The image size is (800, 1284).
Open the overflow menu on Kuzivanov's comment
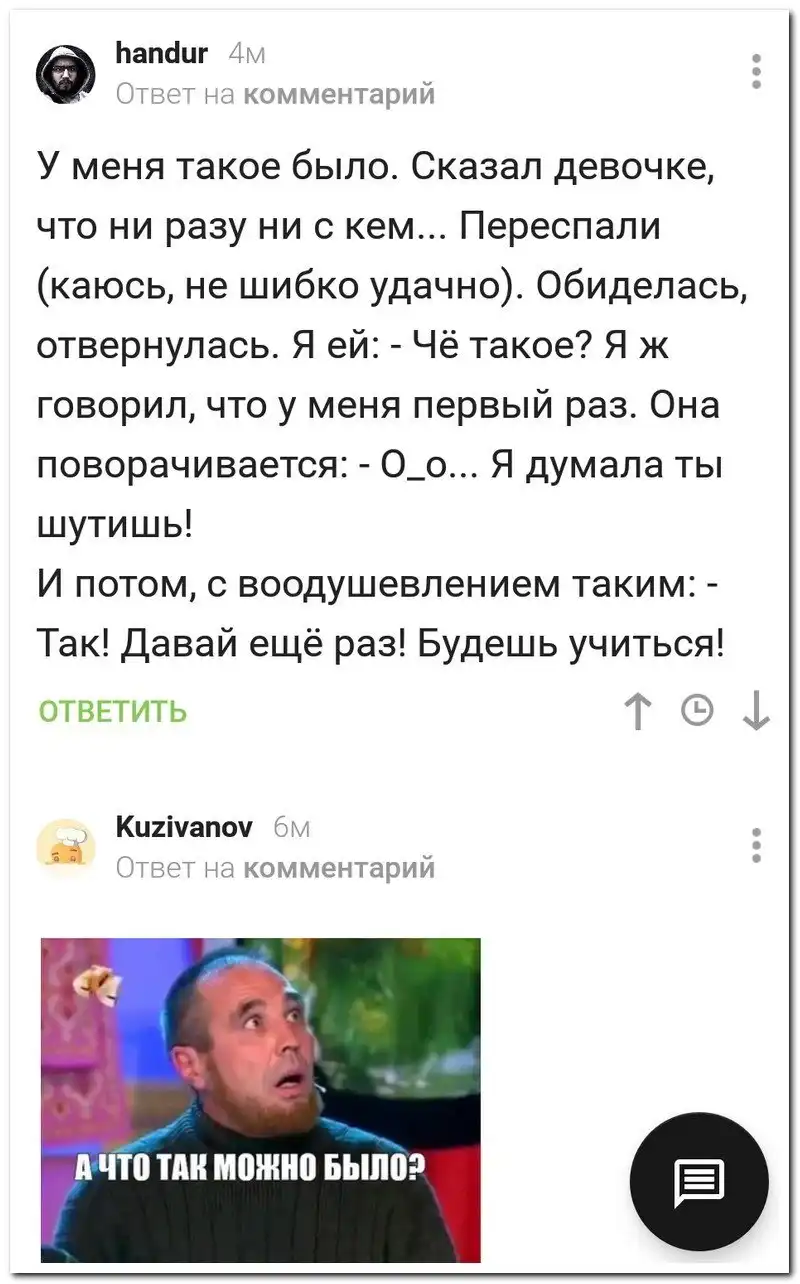tap(757, 845)
